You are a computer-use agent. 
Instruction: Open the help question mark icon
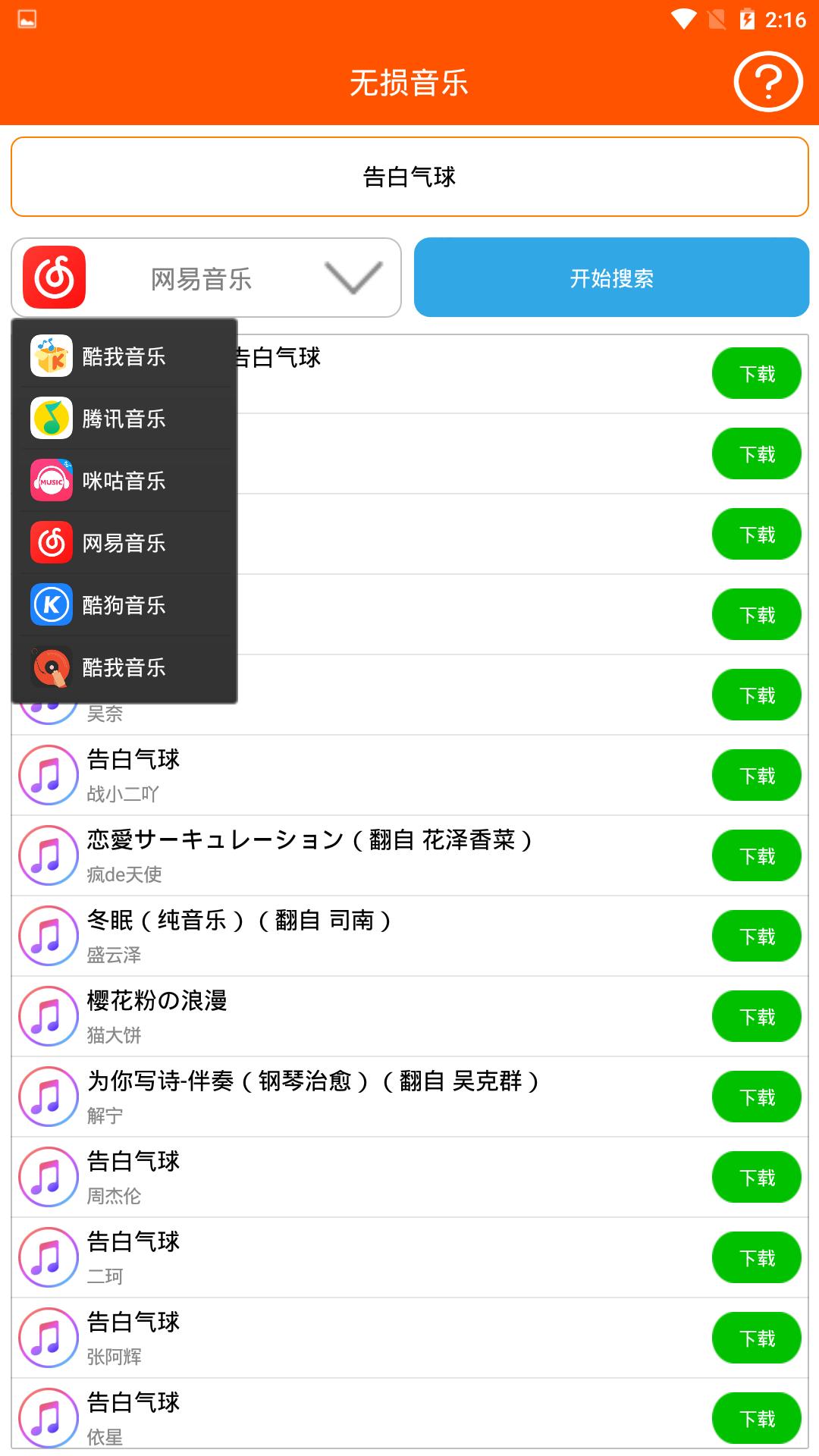[767, 81]
